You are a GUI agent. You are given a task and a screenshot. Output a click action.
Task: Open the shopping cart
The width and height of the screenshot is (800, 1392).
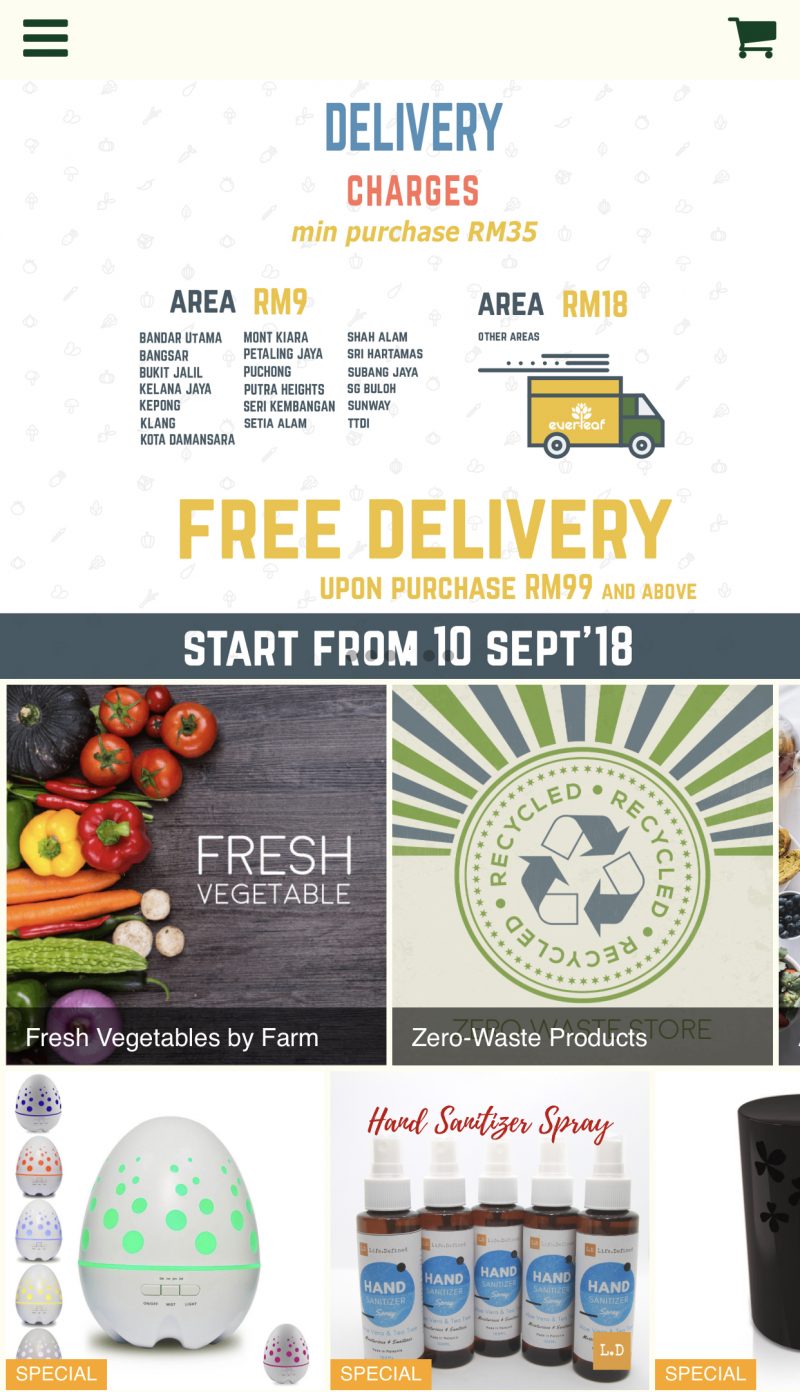tap(752, 38)
